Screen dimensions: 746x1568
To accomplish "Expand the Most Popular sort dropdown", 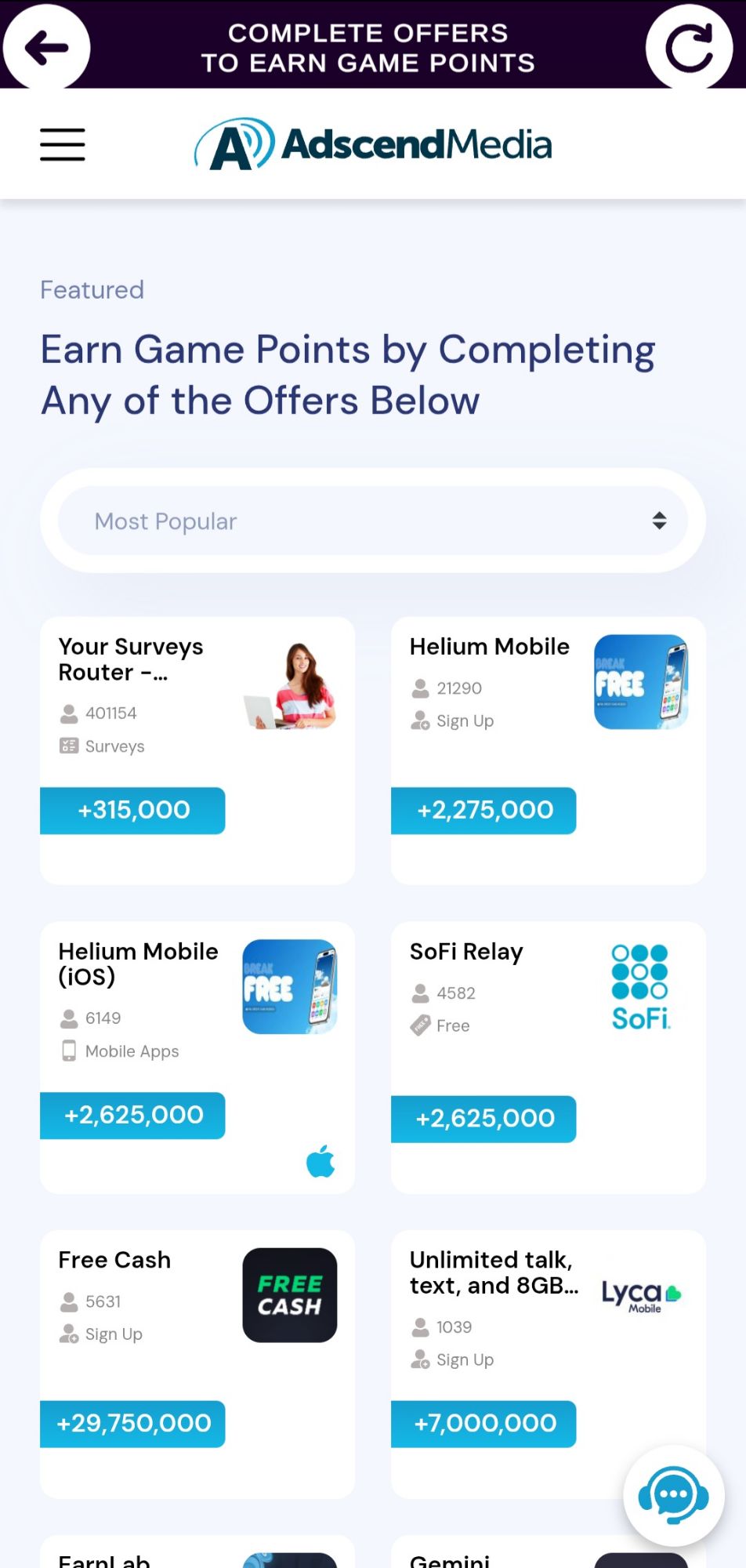I will pyautogui.click(x=373, y=521).
